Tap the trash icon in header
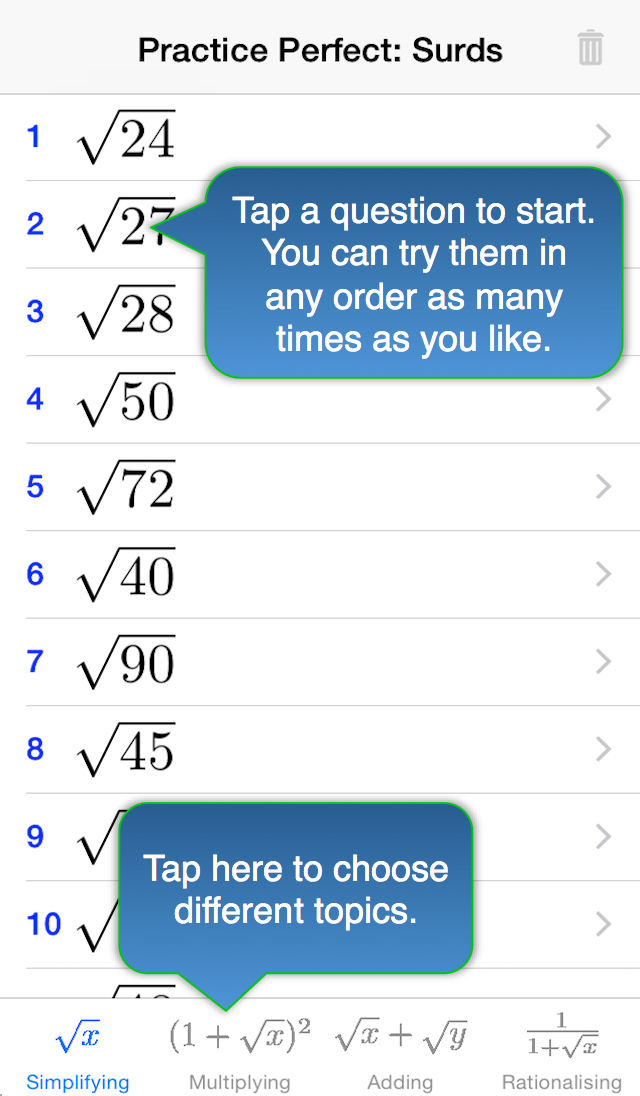 tap(590, 48)
